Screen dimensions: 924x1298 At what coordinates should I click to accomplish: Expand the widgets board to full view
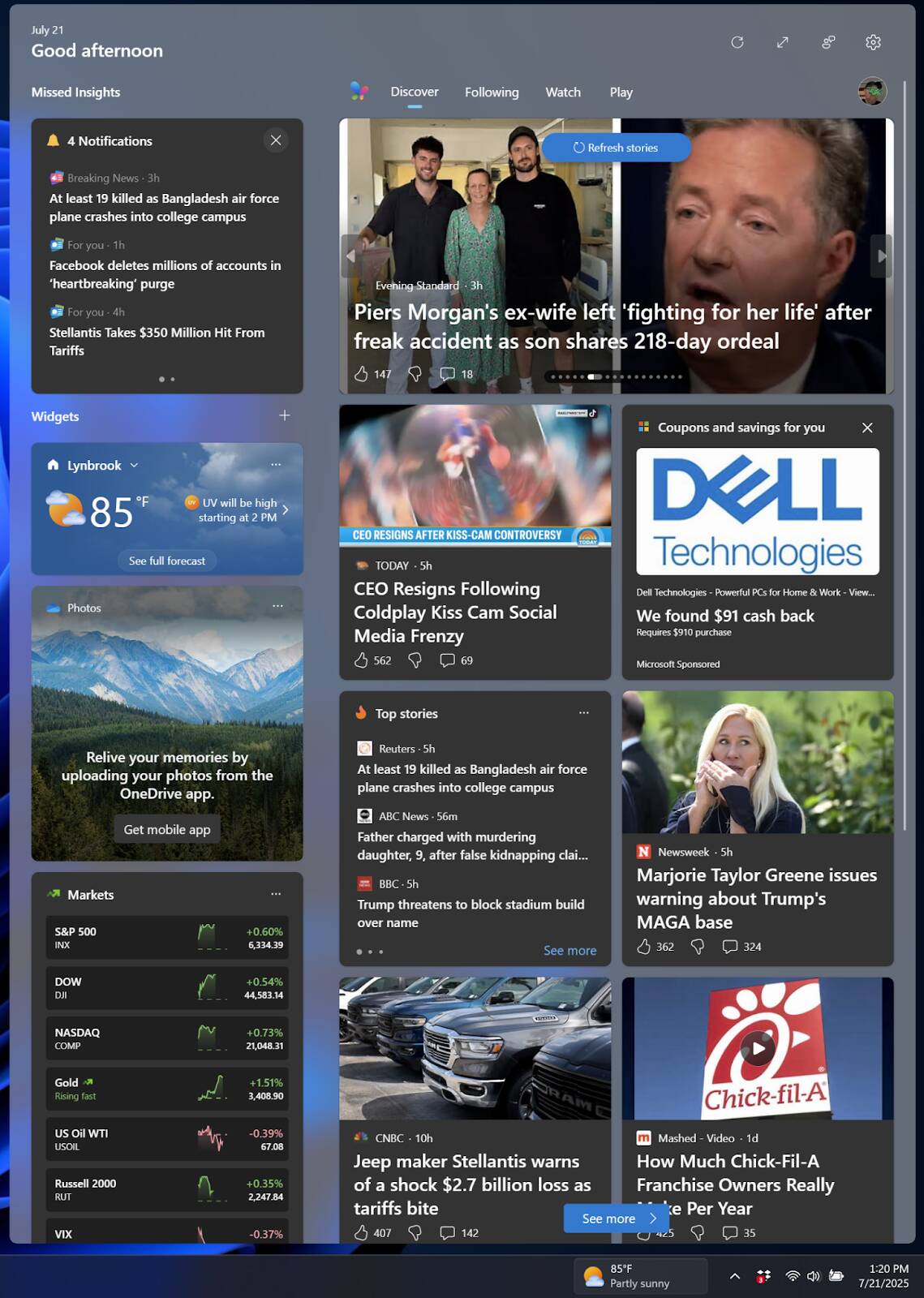[782, 42]
